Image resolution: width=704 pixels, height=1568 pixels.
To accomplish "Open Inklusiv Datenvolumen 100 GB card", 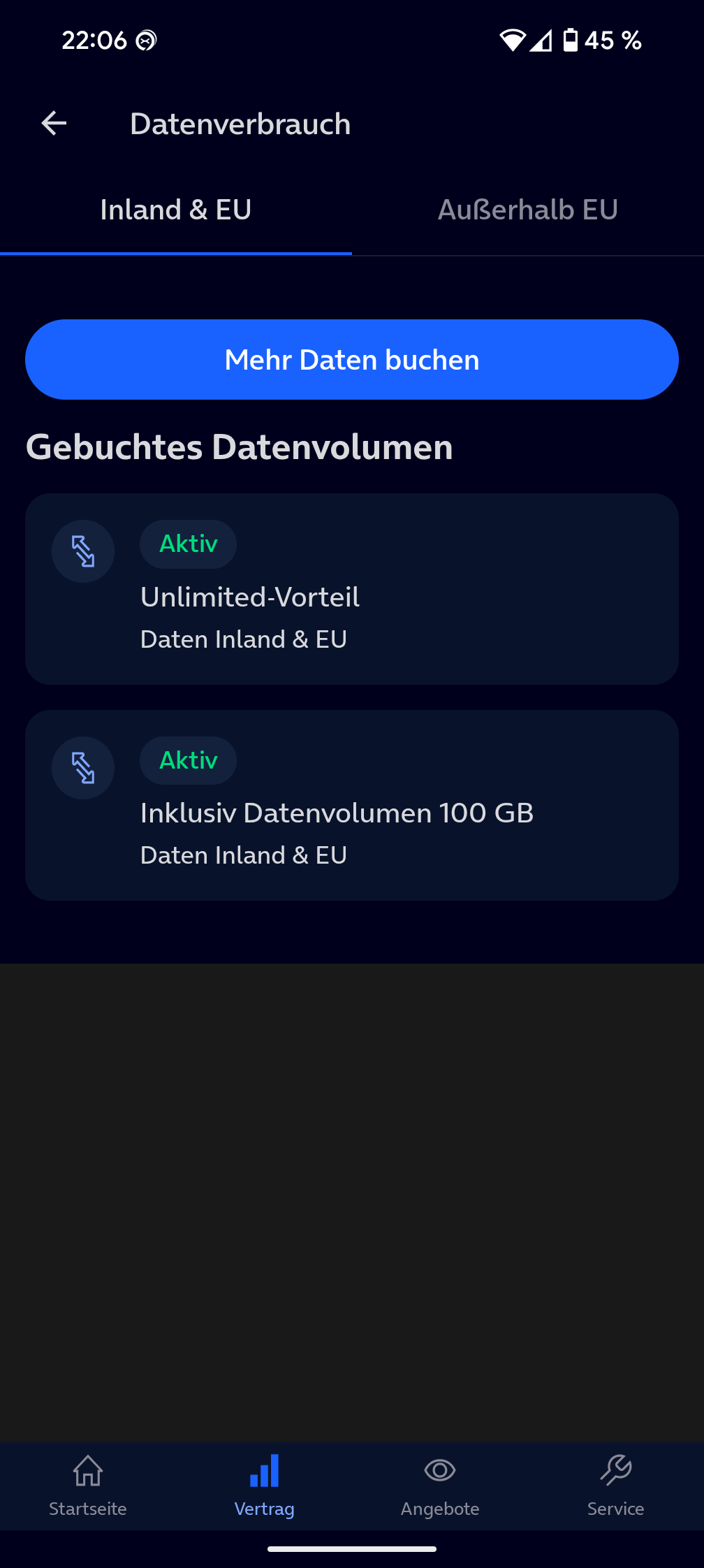I will pyautogui.click(x=352, y=806).
